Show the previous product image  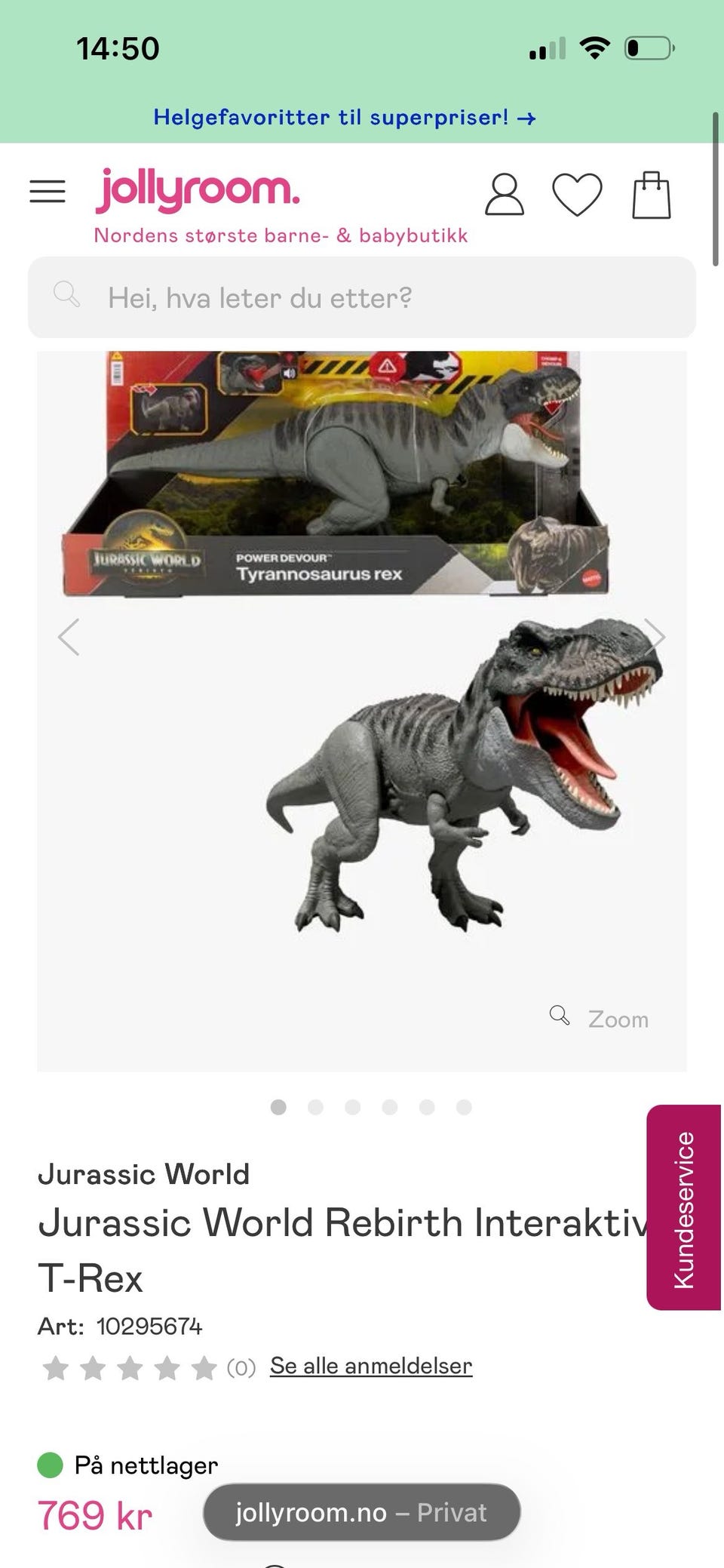click(69, 637)
